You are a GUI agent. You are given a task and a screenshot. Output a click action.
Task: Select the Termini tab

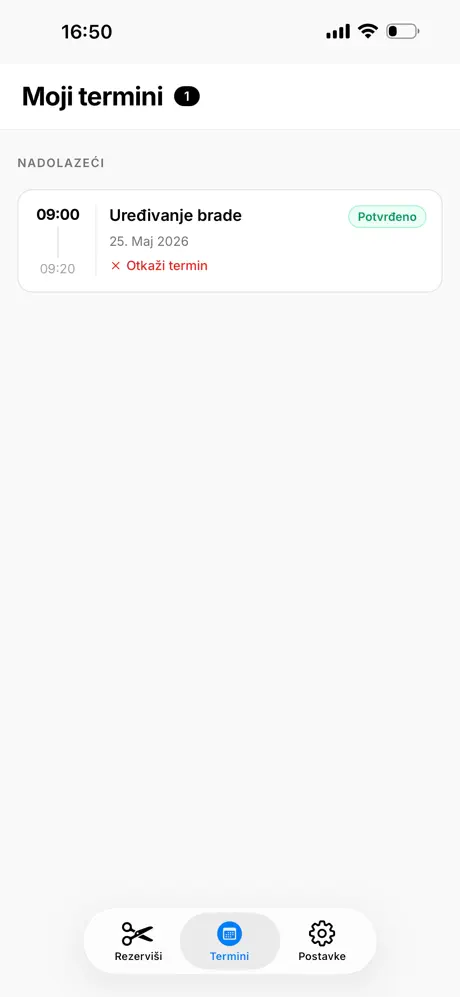click(x=230, y=941)
